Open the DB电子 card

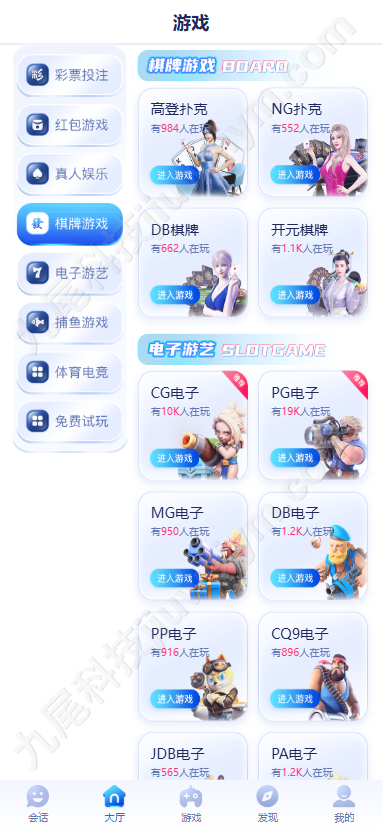click(313, 546)
